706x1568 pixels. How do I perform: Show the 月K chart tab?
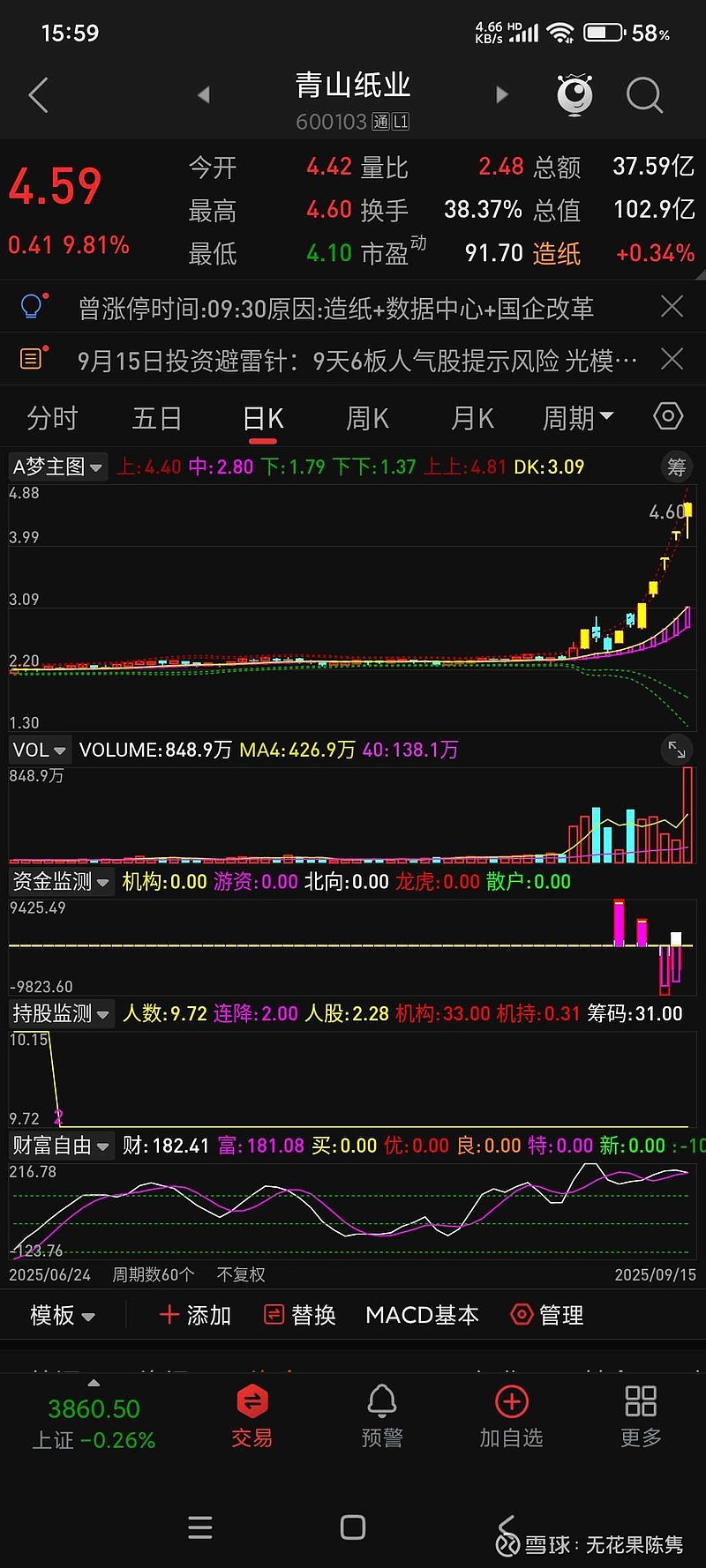[x=472, y=418]
